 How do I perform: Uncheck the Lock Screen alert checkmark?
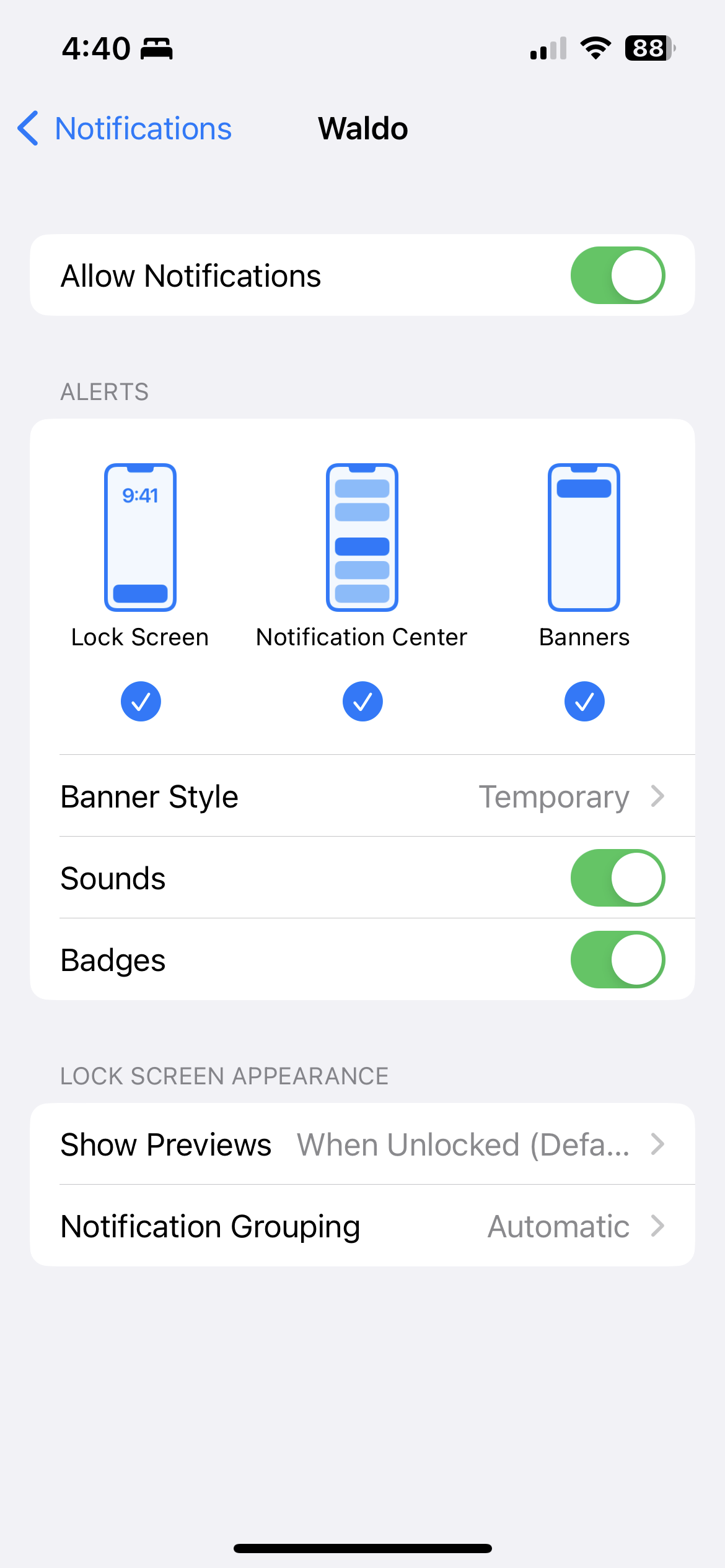141,701
